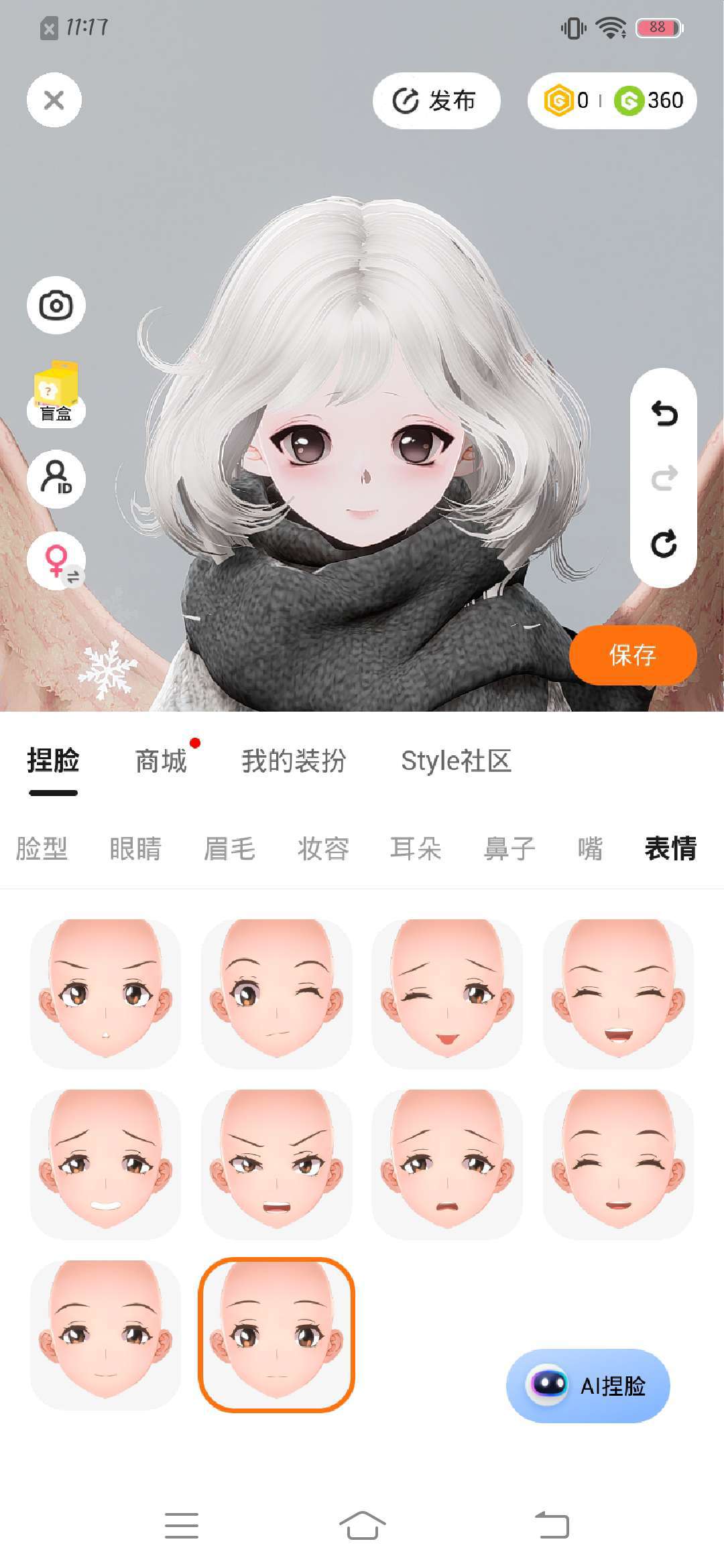
Task: Open the camera photo icon
Action: 56,306
